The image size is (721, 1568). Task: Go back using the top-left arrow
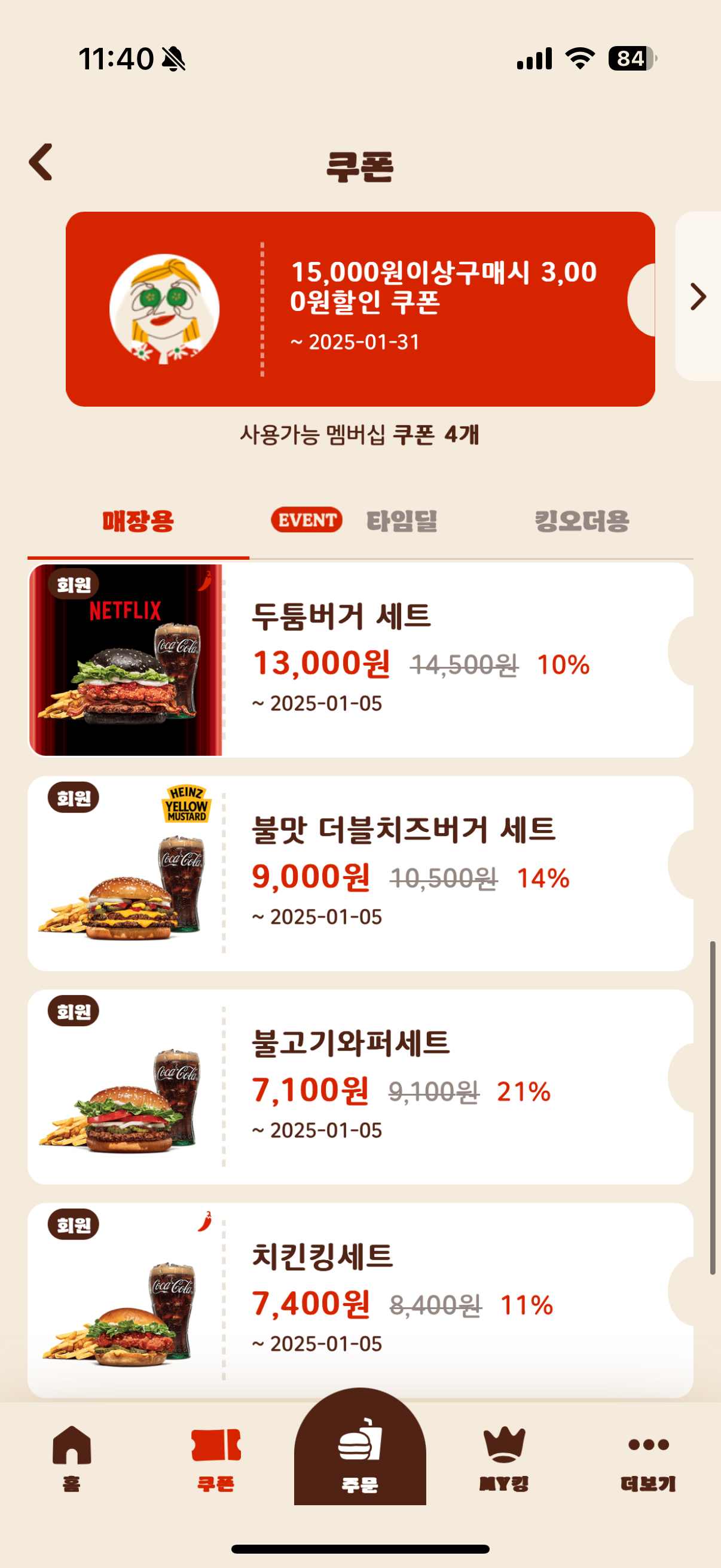click(x=41, y=163)
